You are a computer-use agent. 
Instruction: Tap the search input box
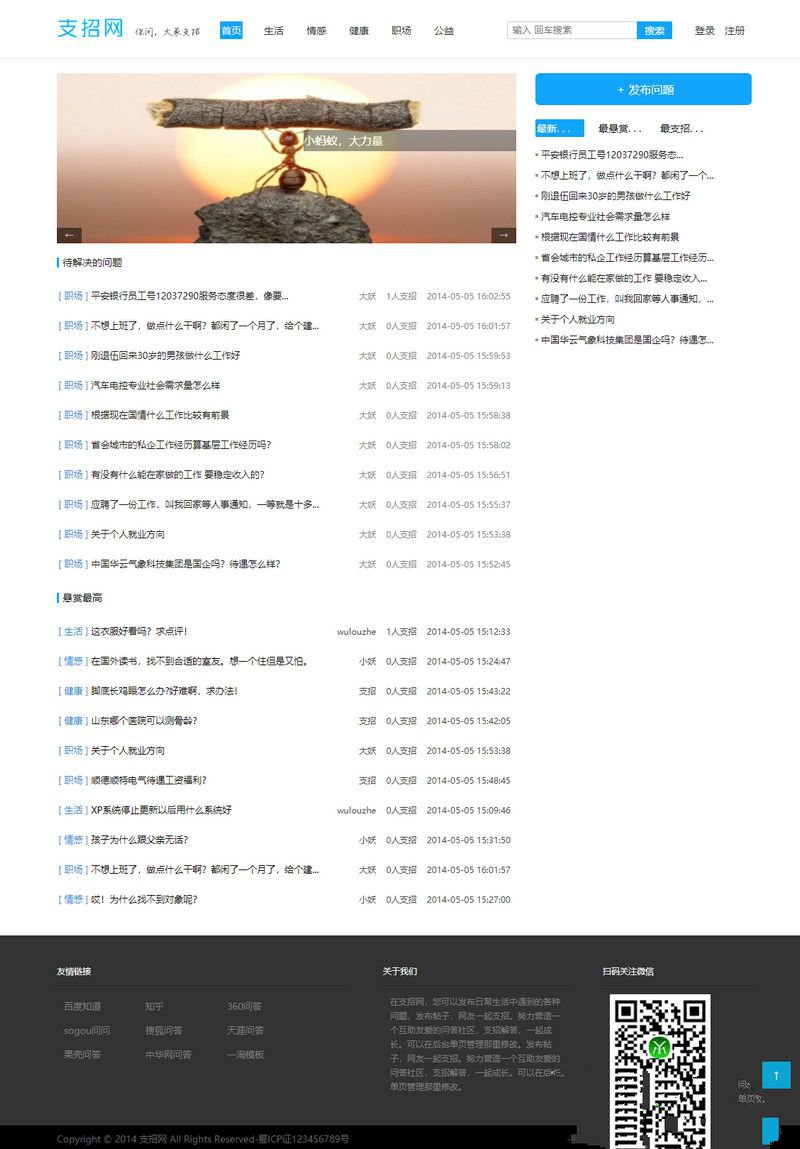pos(571,30)
